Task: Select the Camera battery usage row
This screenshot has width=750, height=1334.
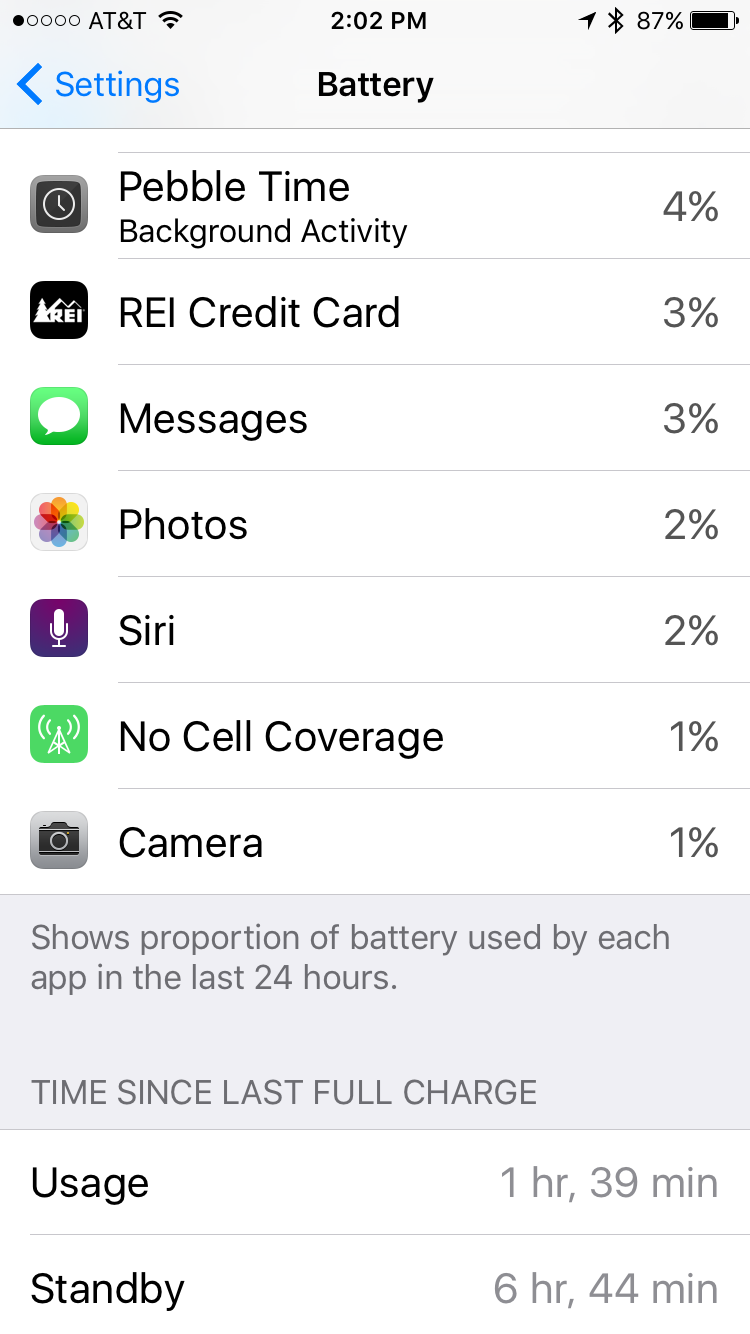Action: [375, 842]
